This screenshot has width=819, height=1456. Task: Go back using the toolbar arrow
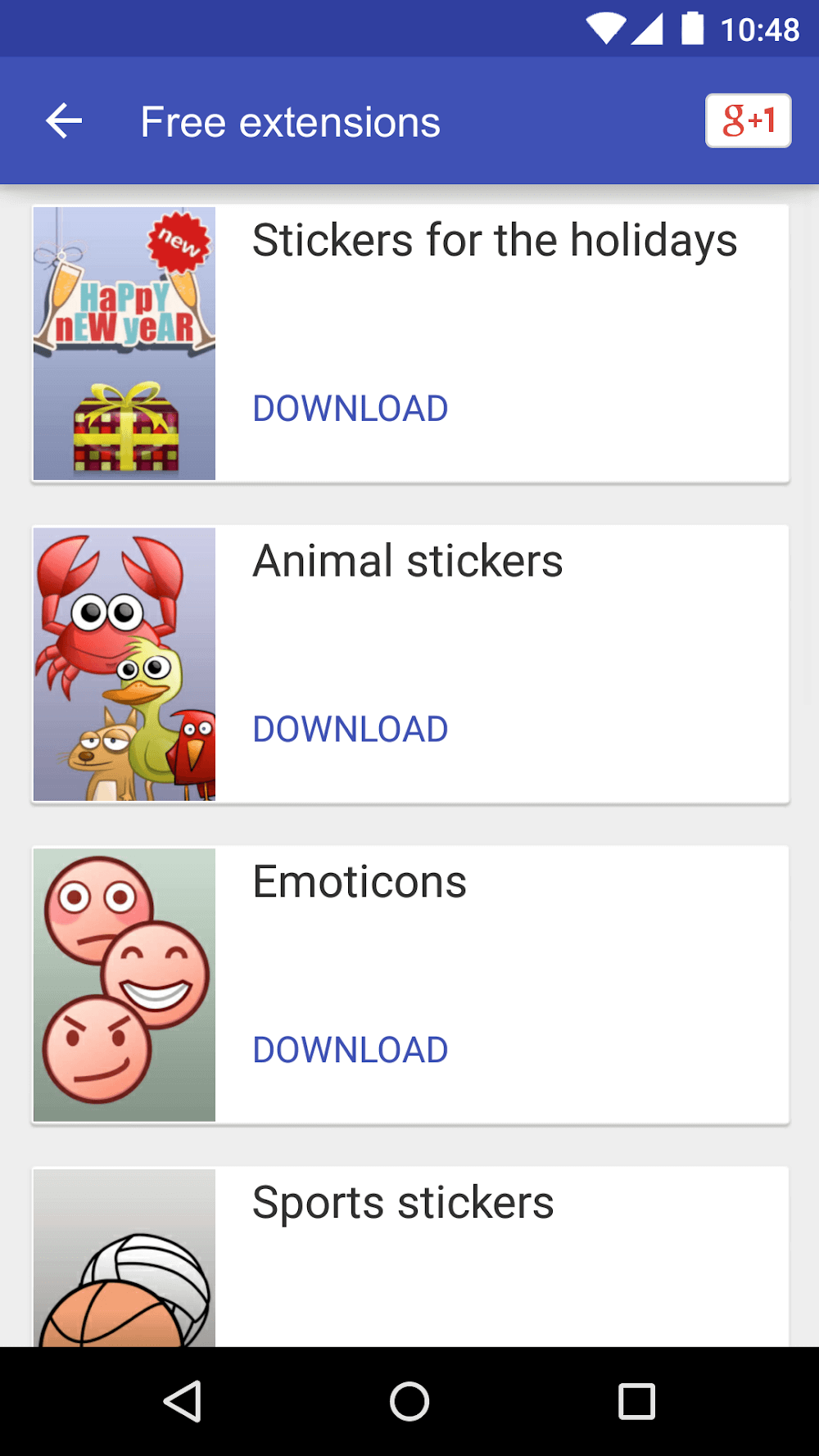click(64, 122)
